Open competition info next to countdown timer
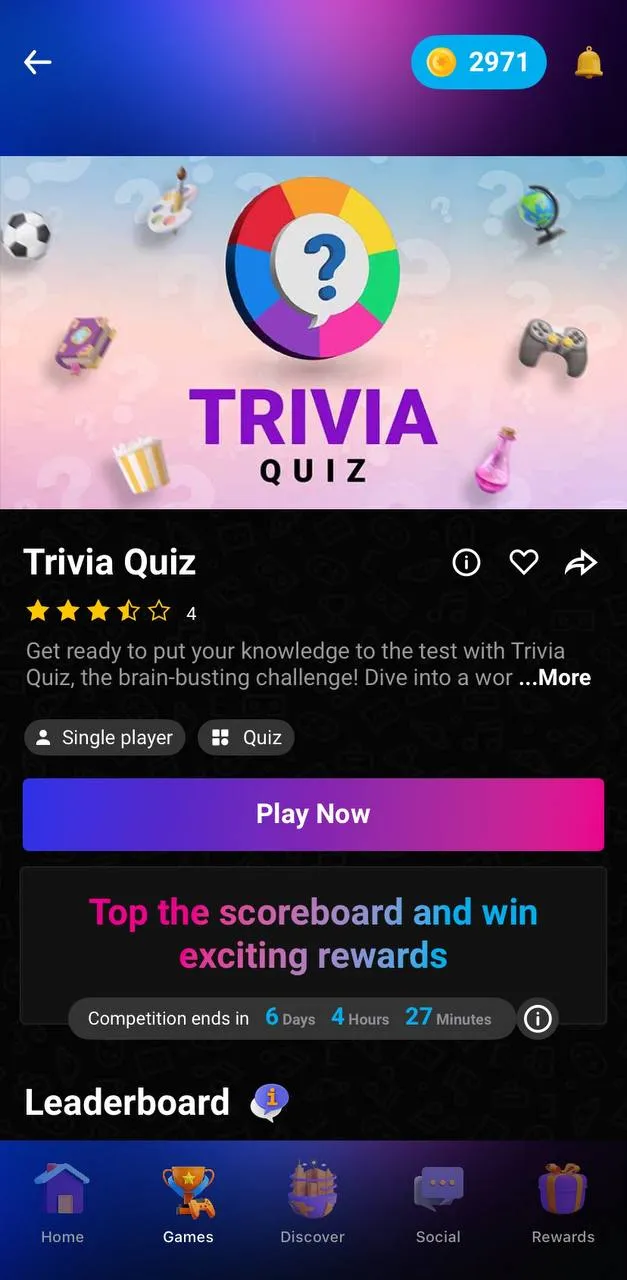 click(x=538, y=1019)
